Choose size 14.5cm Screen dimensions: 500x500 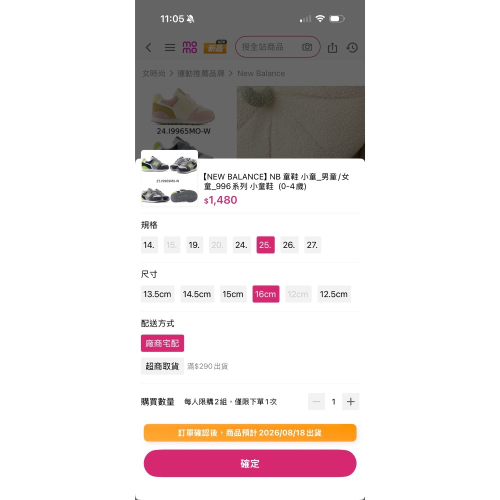tap(197, 294)
